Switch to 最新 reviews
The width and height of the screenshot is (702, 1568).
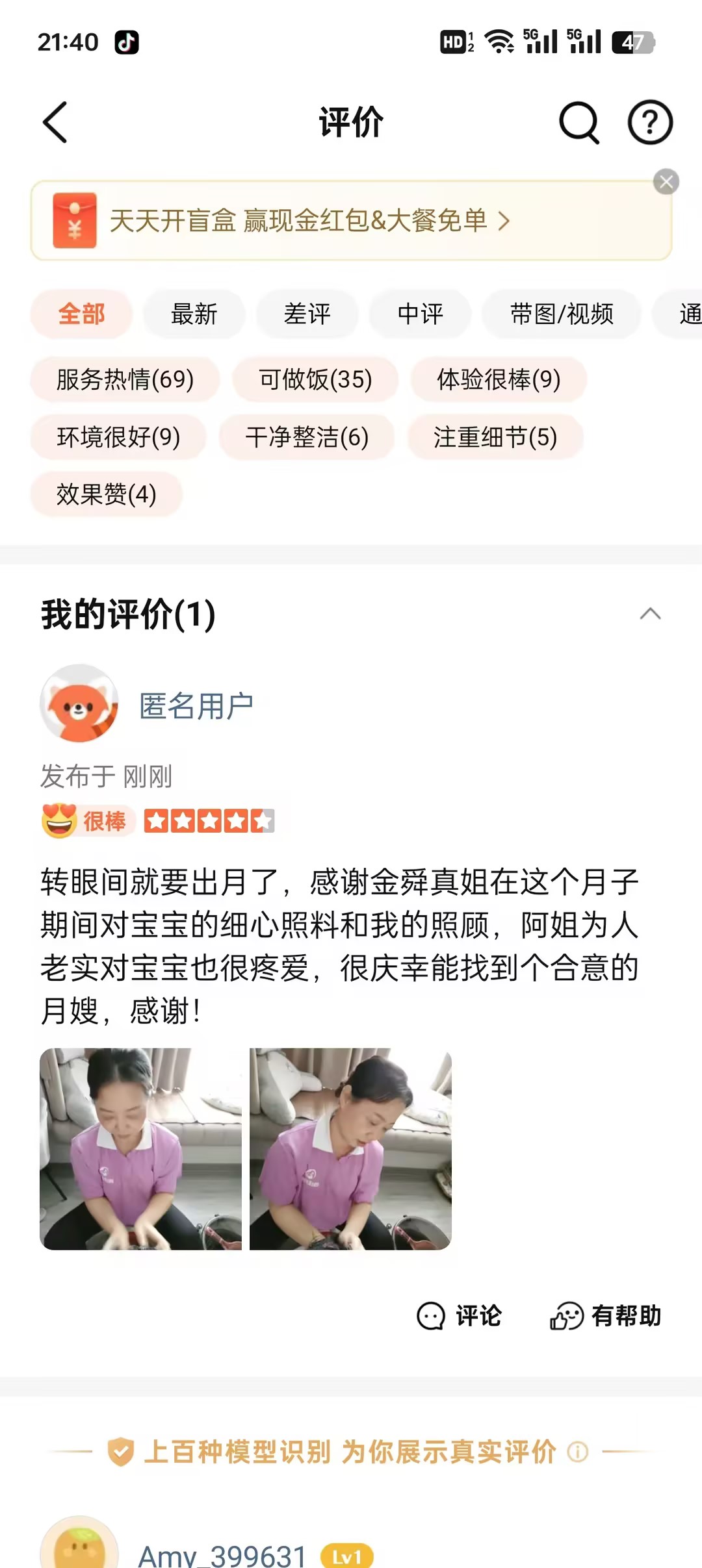point(194,314)
